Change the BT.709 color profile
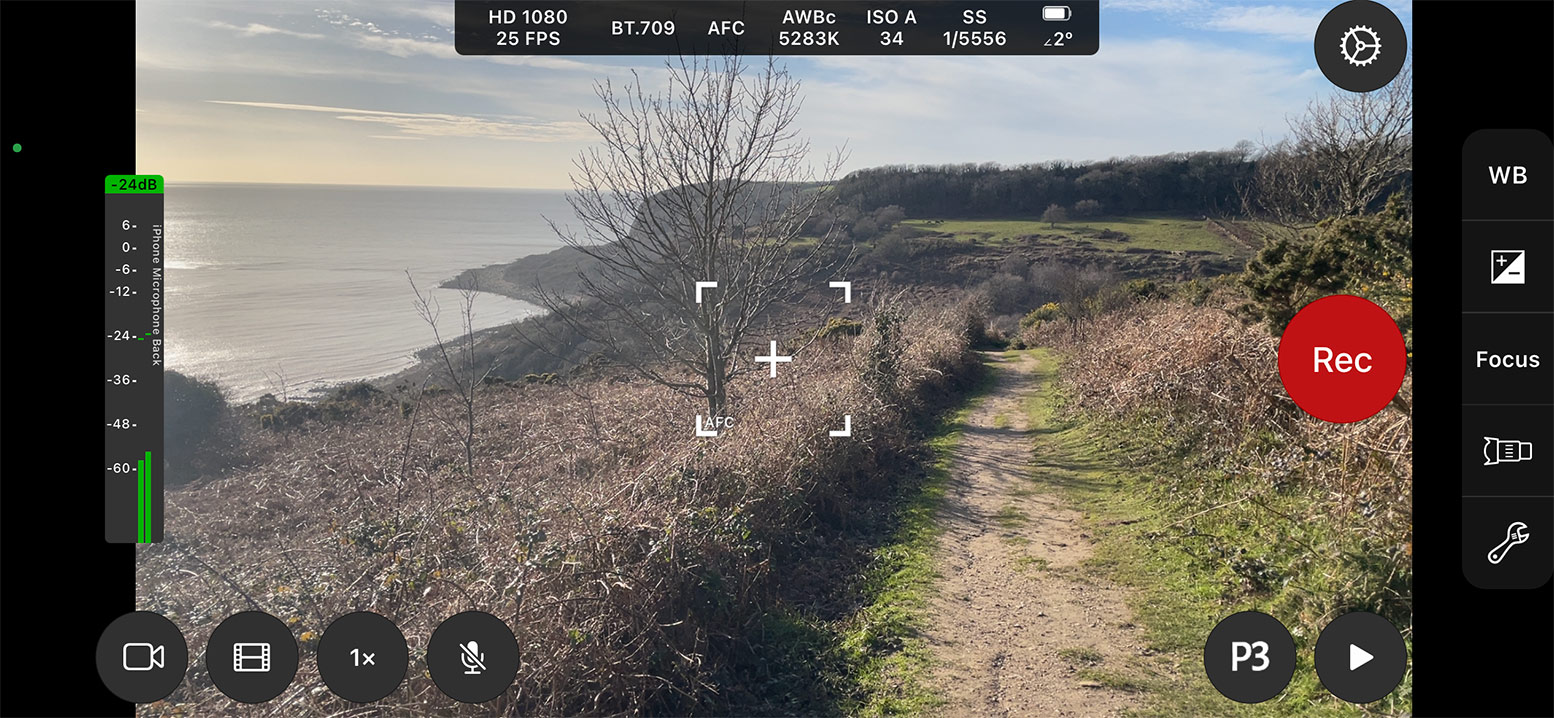 click(x=643, y=28)
